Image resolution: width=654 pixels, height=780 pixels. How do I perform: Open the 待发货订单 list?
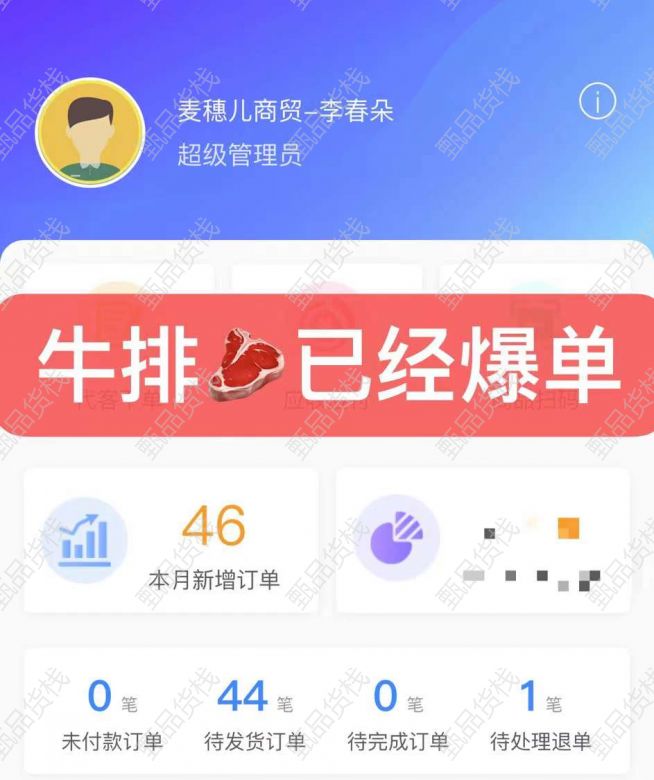[x=254, y=713]
